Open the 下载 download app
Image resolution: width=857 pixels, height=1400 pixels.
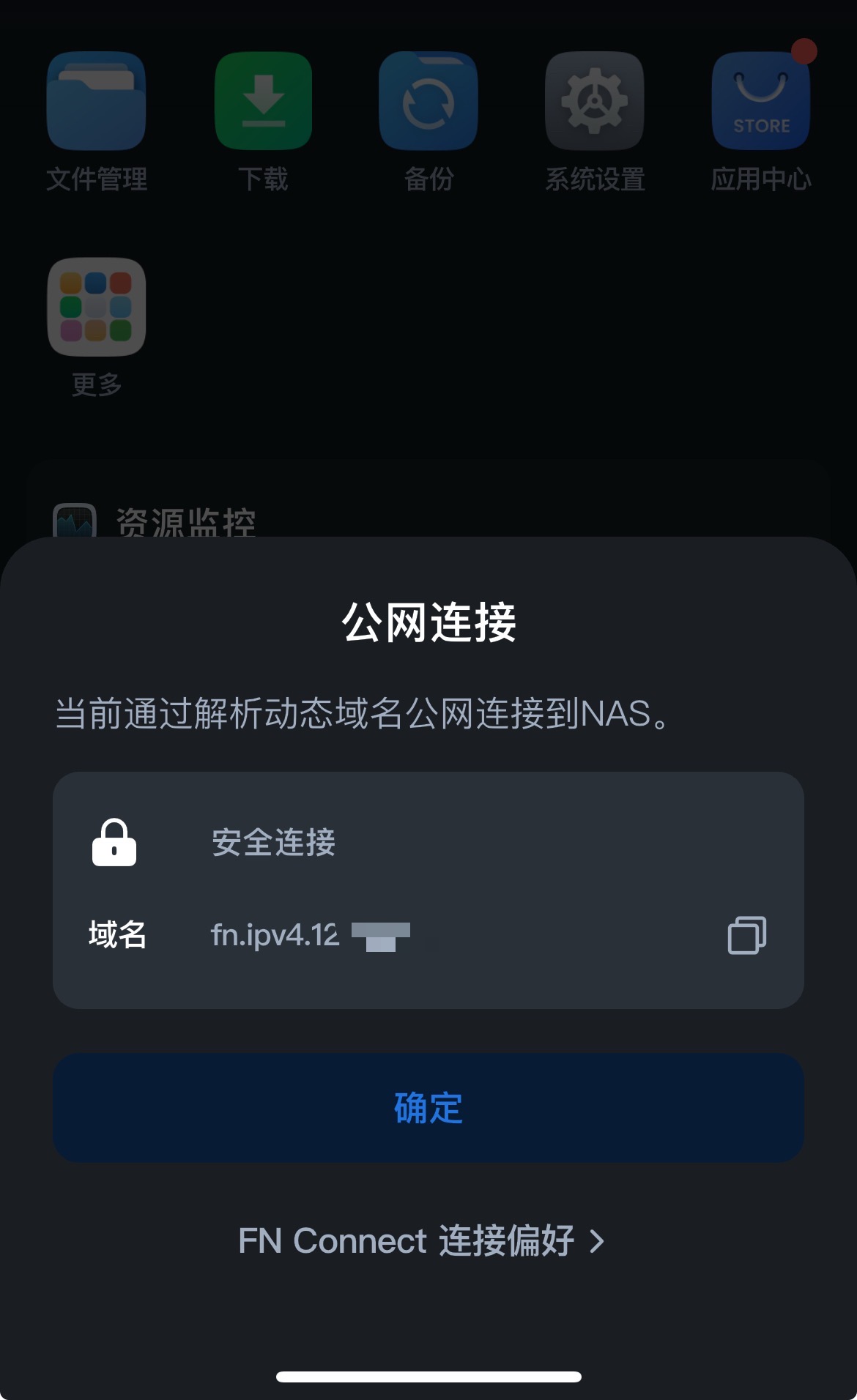(263, 103)
